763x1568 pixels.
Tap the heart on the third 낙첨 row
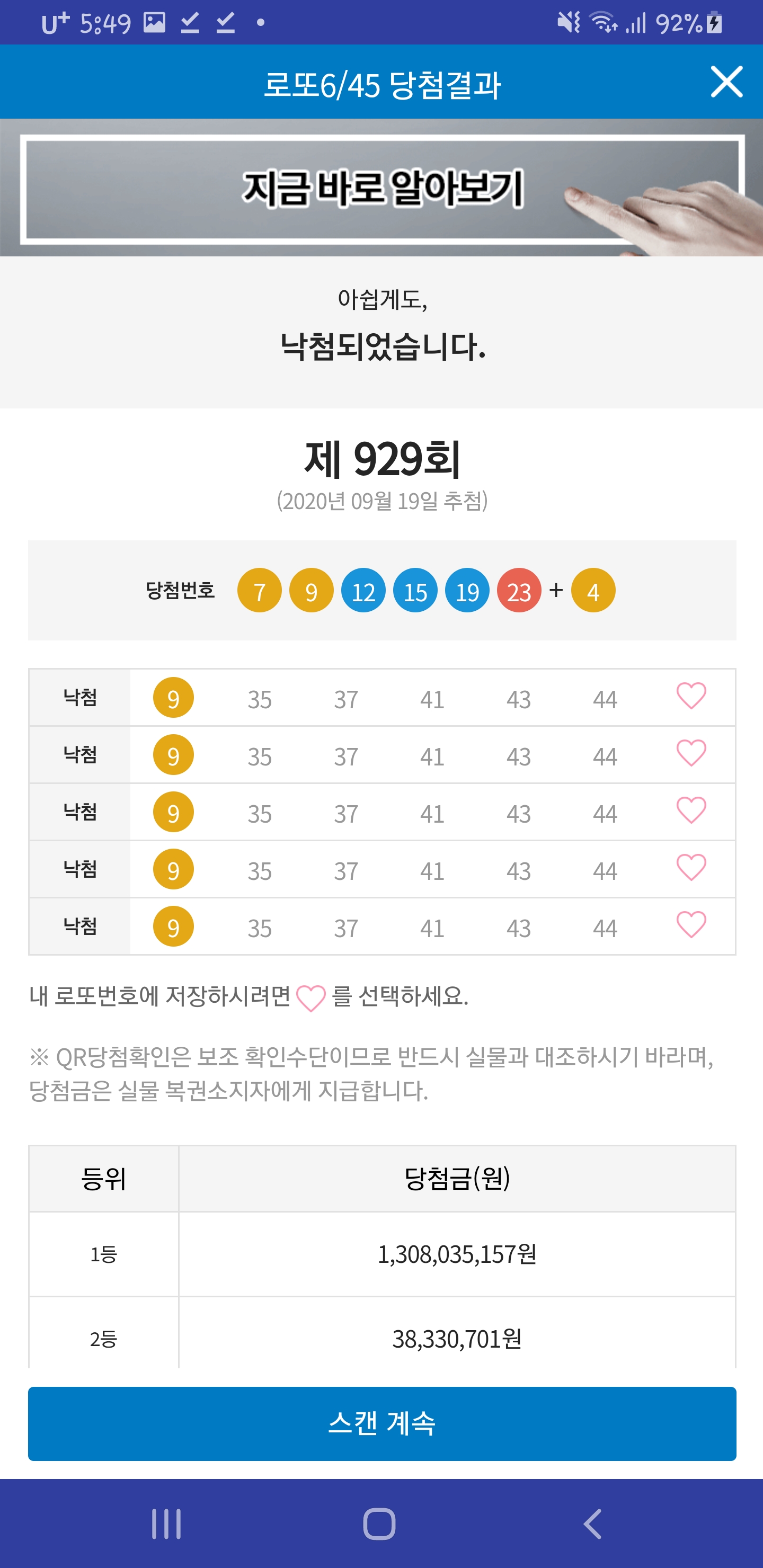point(691,811)
